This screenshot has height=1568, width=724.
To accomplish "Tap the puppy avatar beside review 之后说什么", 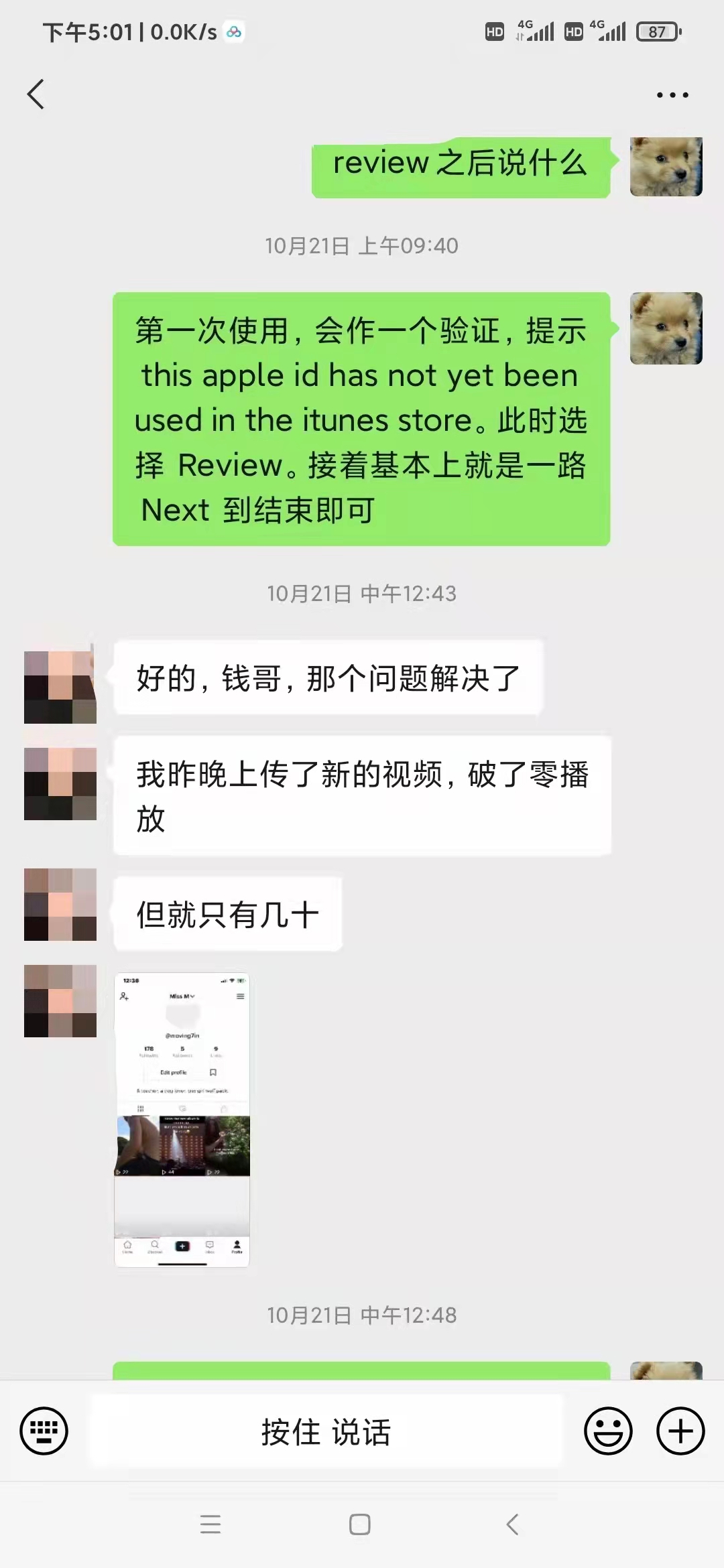I will (666, 167).
